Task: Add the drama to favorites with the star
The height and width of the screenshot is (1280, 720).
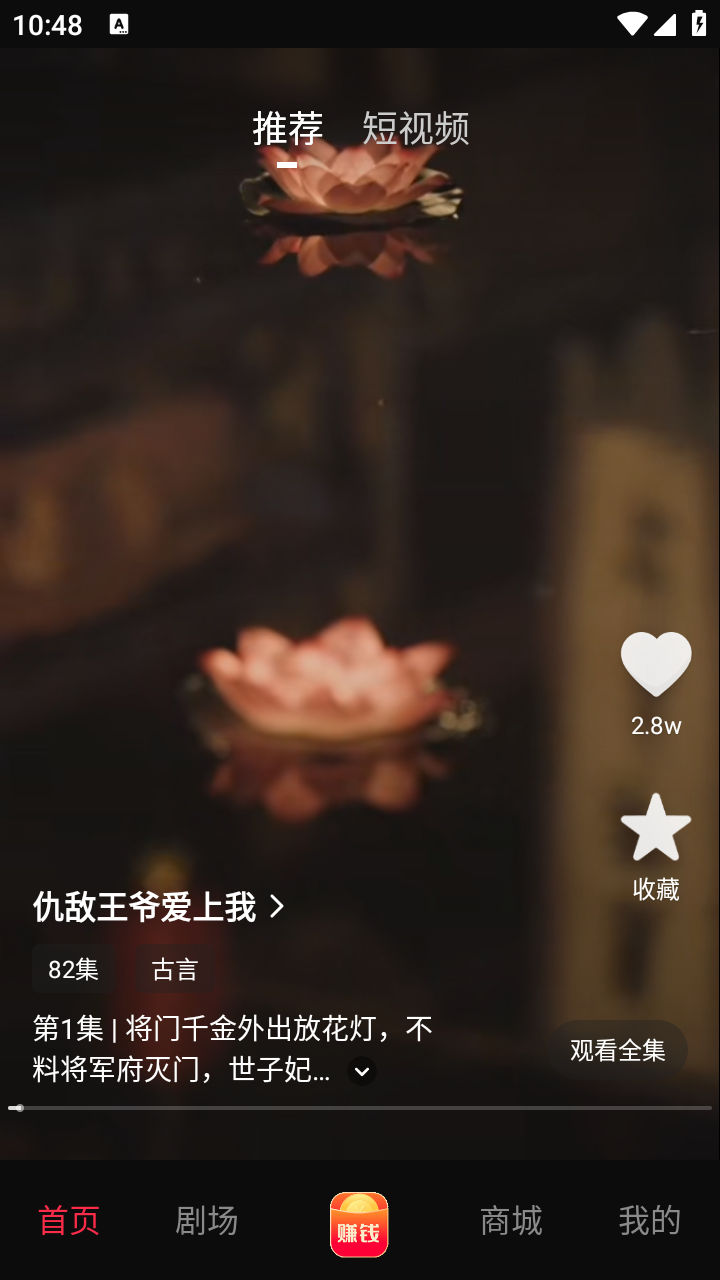Action: point(656,828)
